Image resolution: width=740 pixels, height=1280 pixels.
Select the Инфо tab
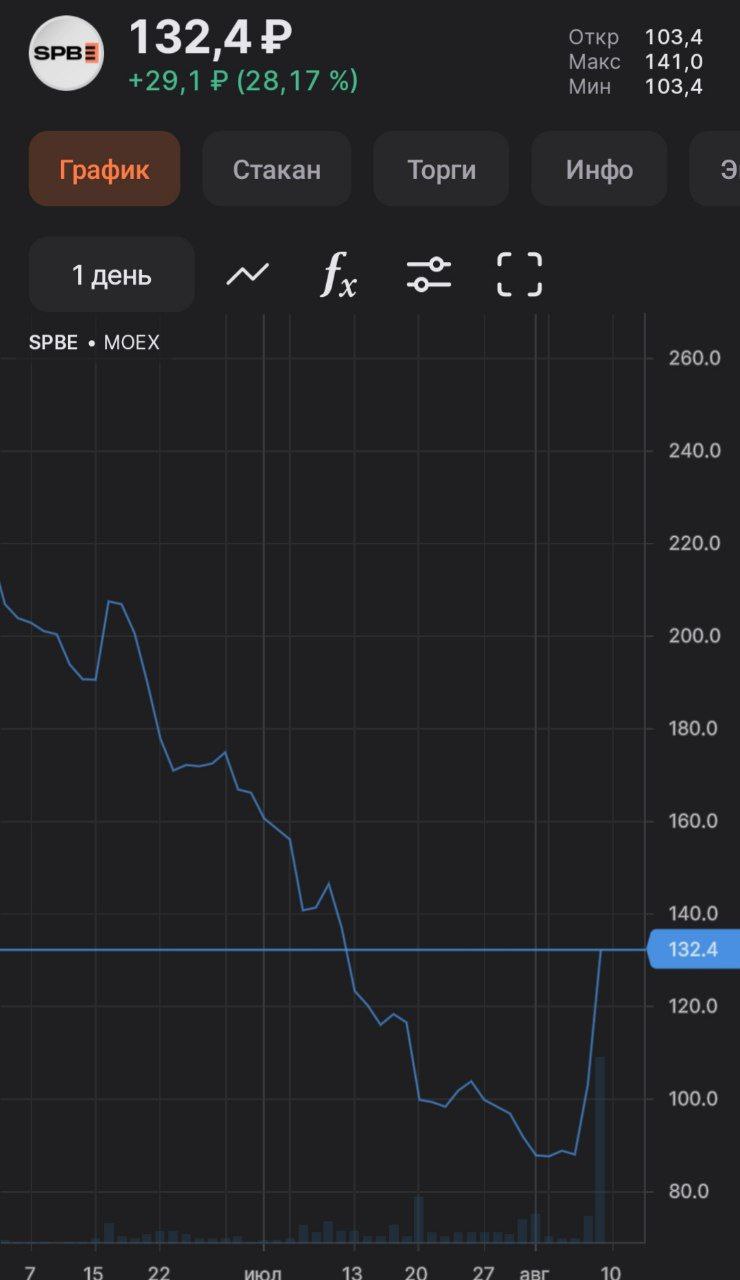tap(599, 169)
